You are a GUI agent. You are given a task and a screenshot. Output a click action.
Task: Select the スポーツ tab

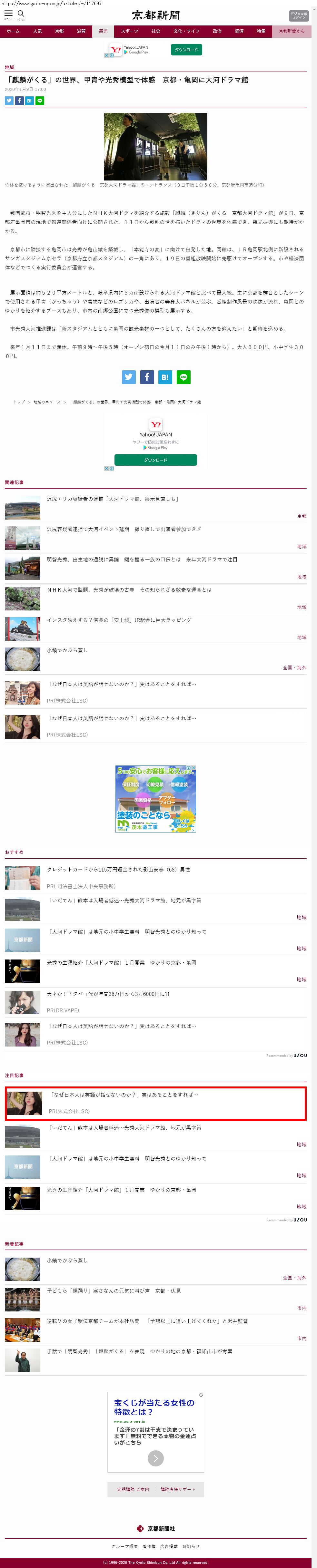pyautogui.click(x=129, y=31)
